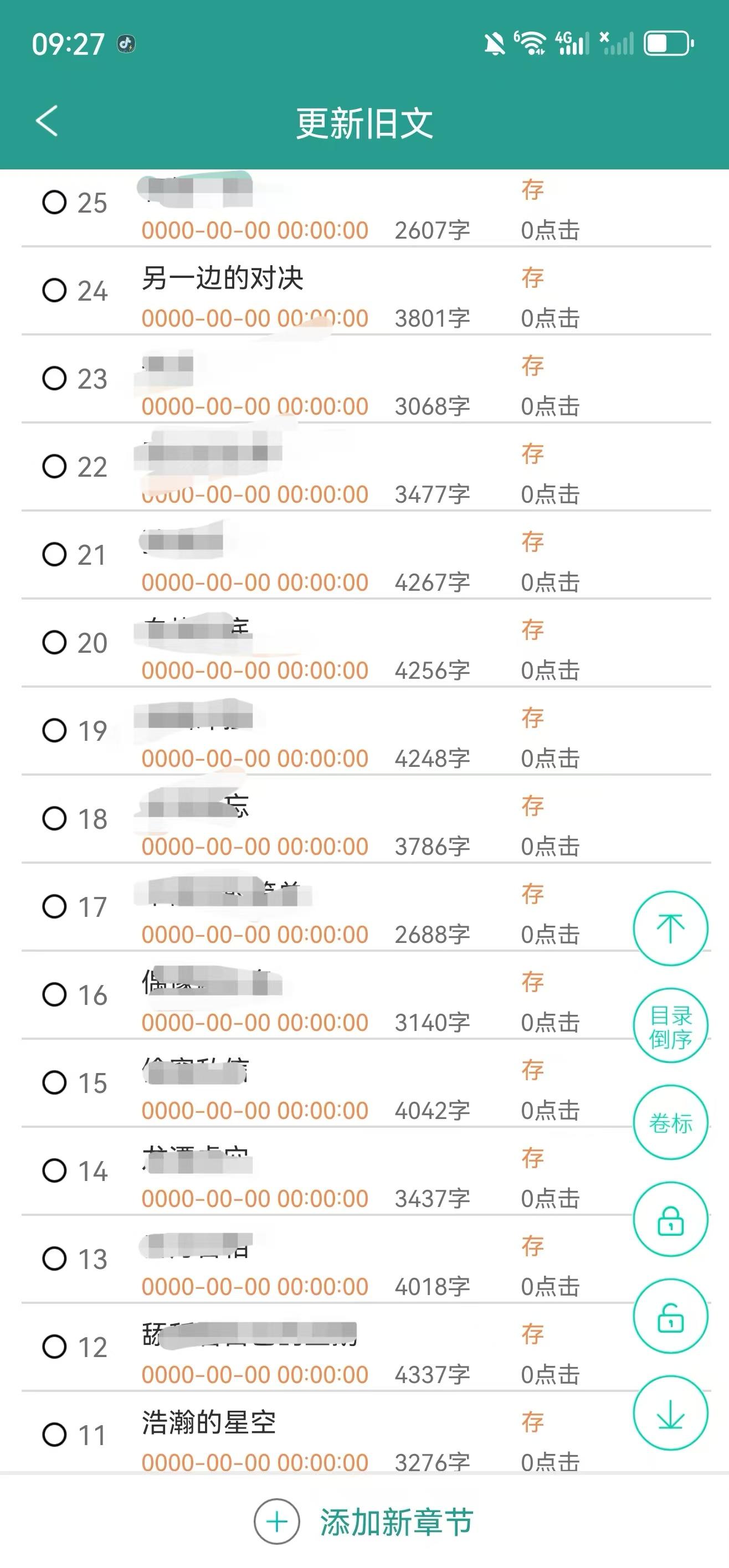Go back from 更新旧文 page

click(x=48, y=121)
